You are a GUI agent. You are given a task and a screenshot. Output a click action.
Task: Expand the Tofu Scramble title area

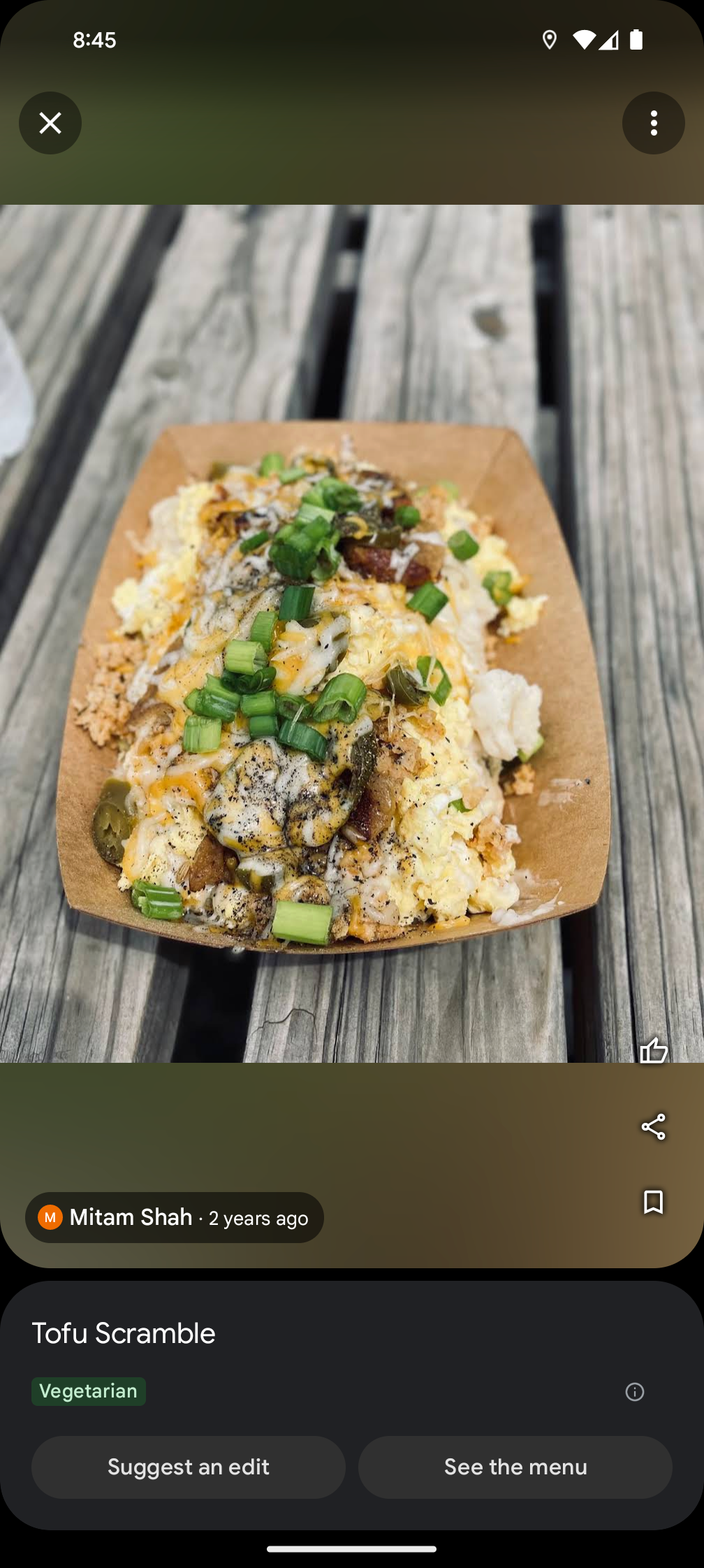coord(124,1333)
